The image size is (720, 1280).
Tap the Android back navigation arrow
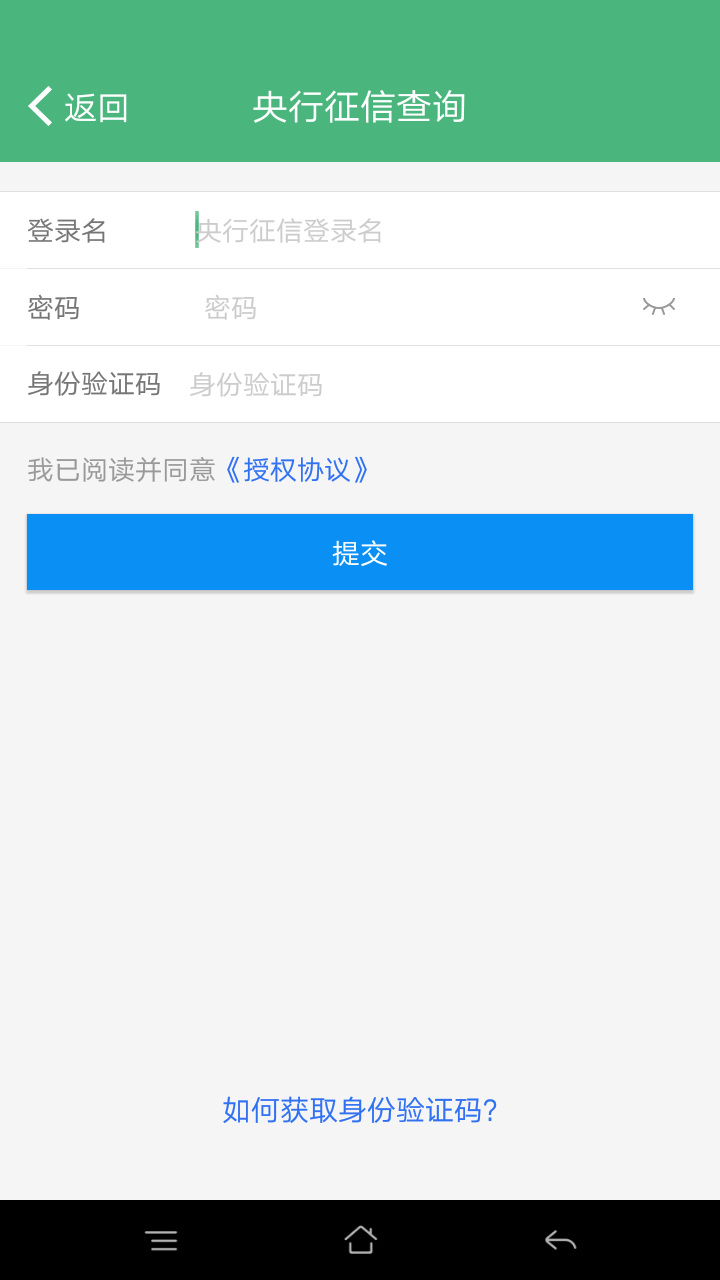[x=560, y=1240]
